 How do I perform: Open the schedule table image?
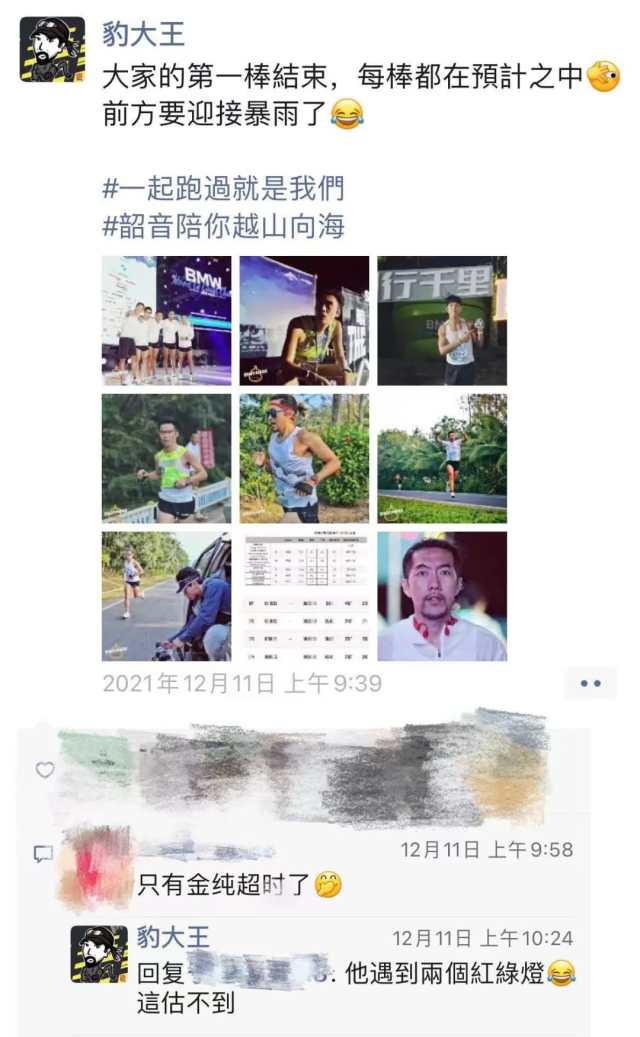pos(304,596)
